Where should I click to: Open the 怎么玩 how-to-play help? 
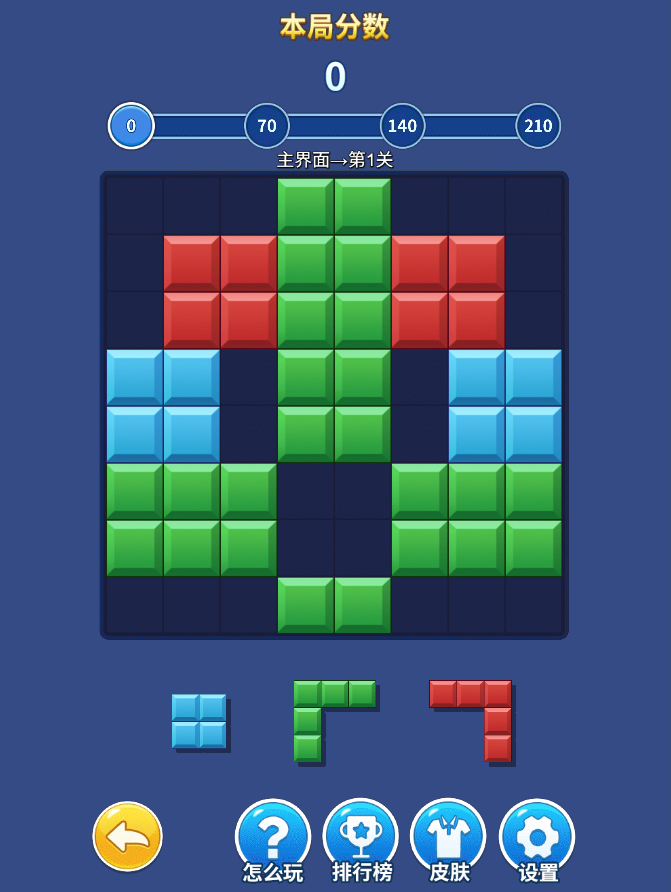point(272,838)
